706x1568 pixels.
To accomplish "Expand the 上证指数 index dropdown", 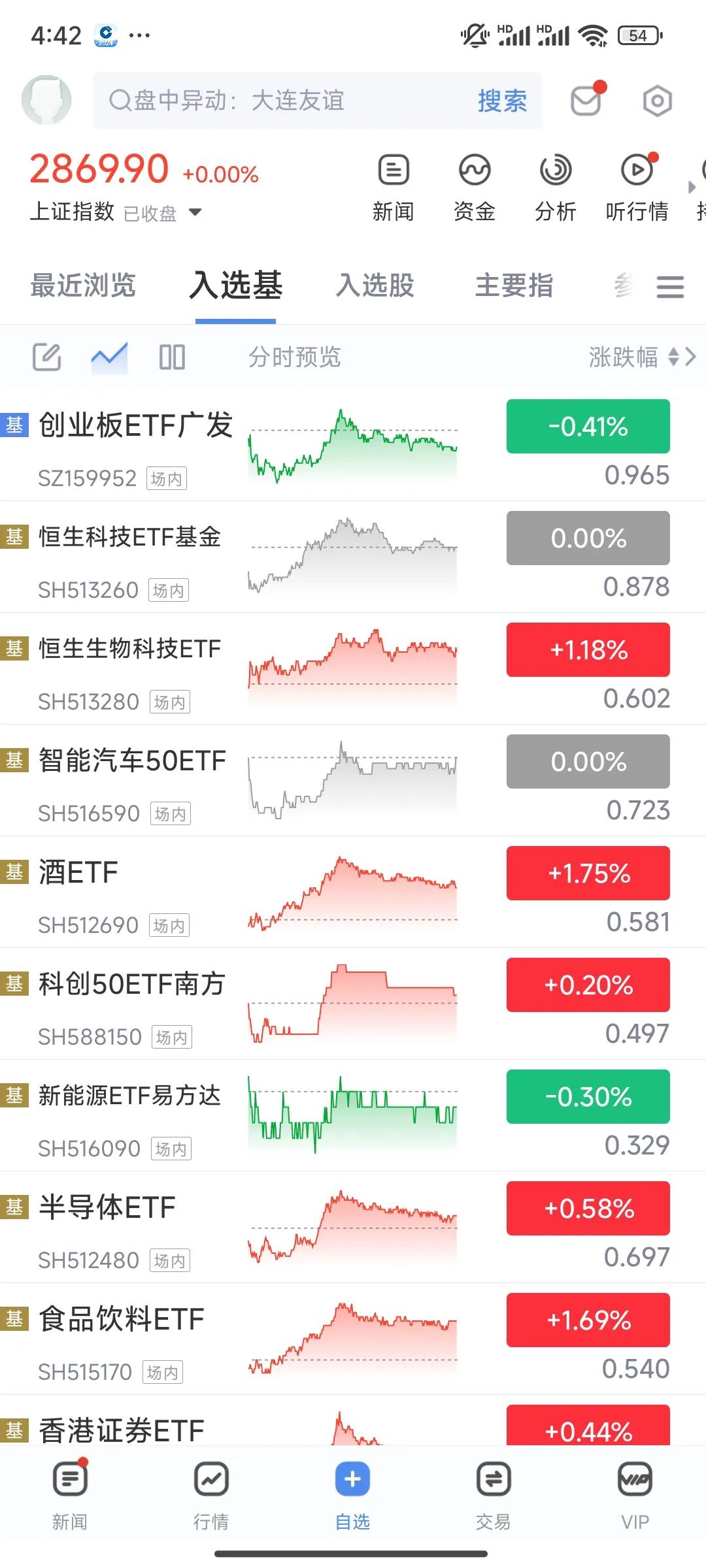I will coord(195,212).
